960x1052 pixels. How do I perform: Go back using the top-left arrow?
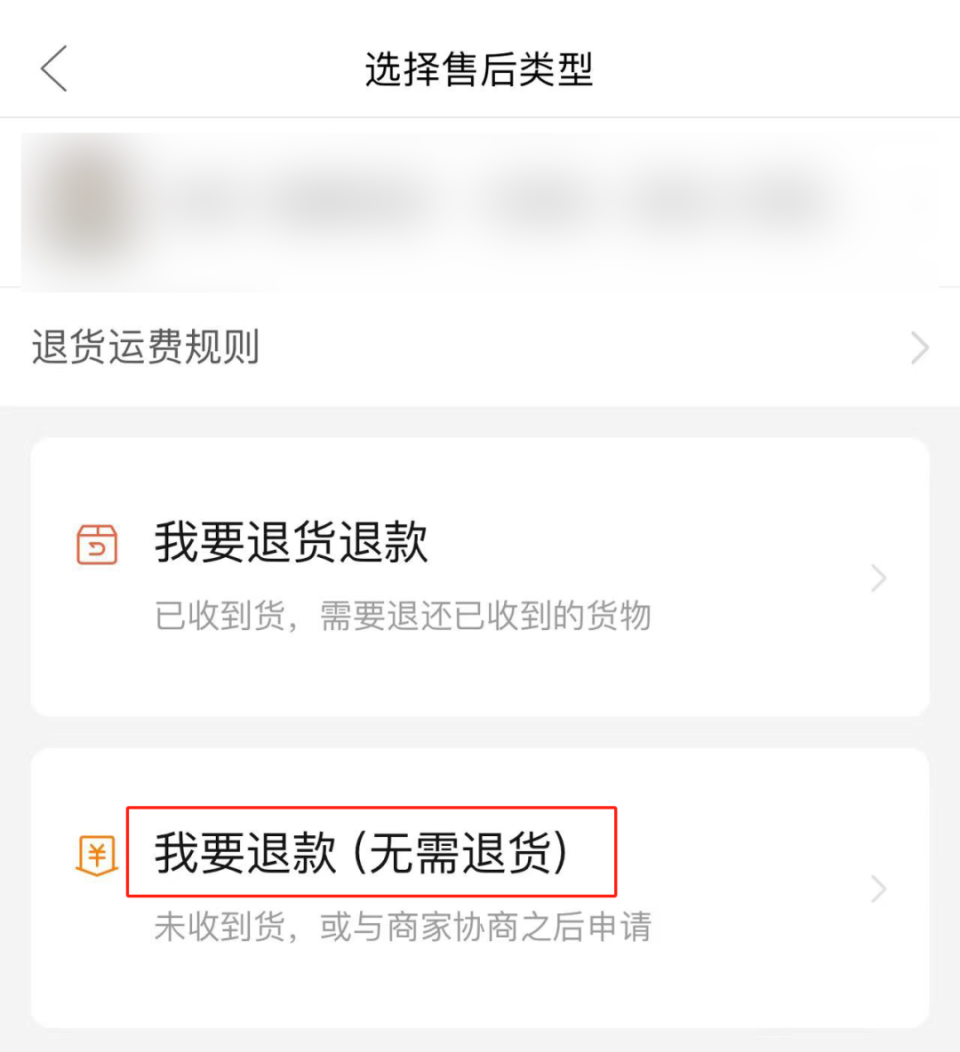pos(54,69)
